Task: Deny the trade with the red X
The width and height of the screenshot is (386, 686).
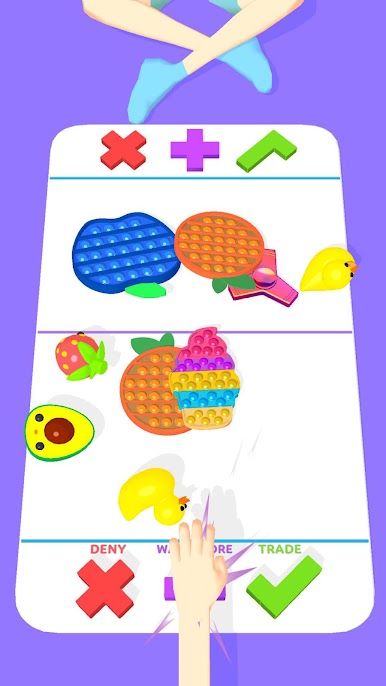Action: pyautogui.click(x=105, y=588)
